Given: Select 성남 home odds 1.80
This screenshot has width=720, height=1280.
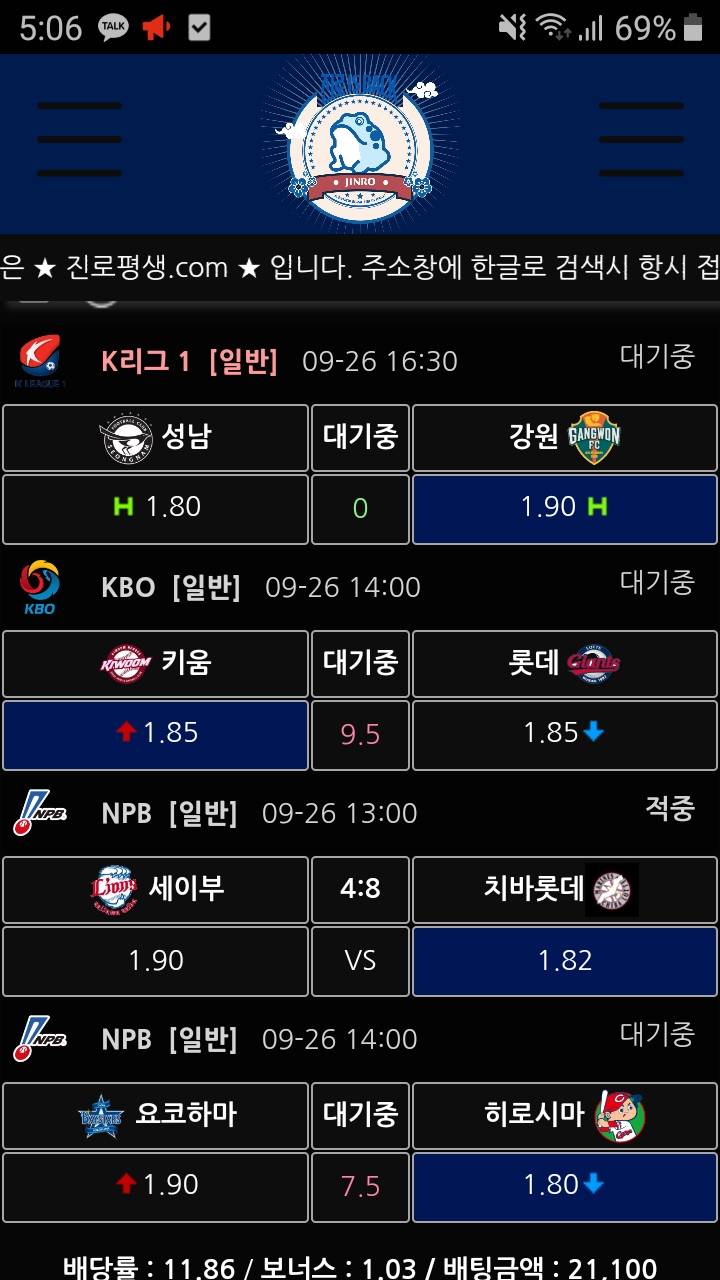Looking at the screenshot, I should (x=155, y=508).
